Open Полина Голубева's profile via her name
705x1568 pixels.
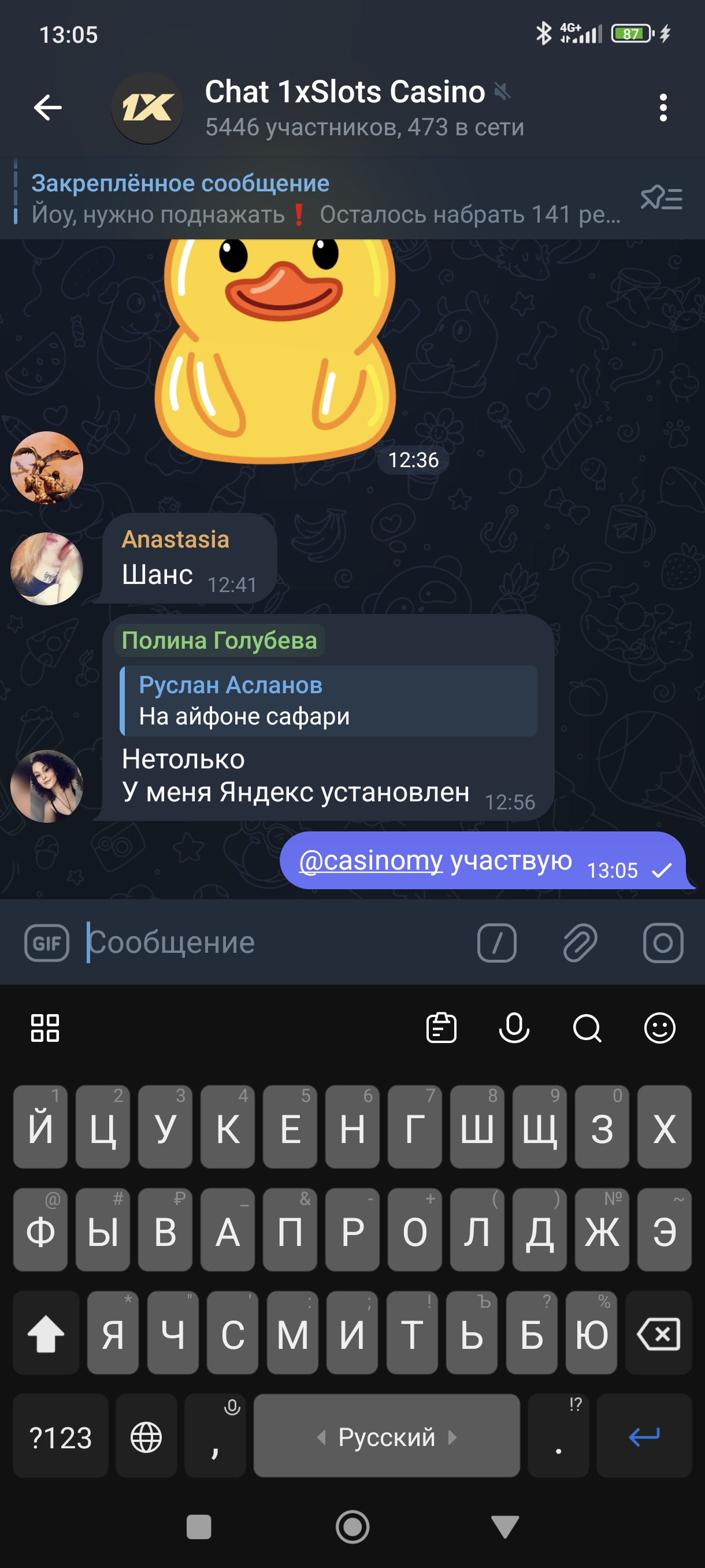(219, 641)
